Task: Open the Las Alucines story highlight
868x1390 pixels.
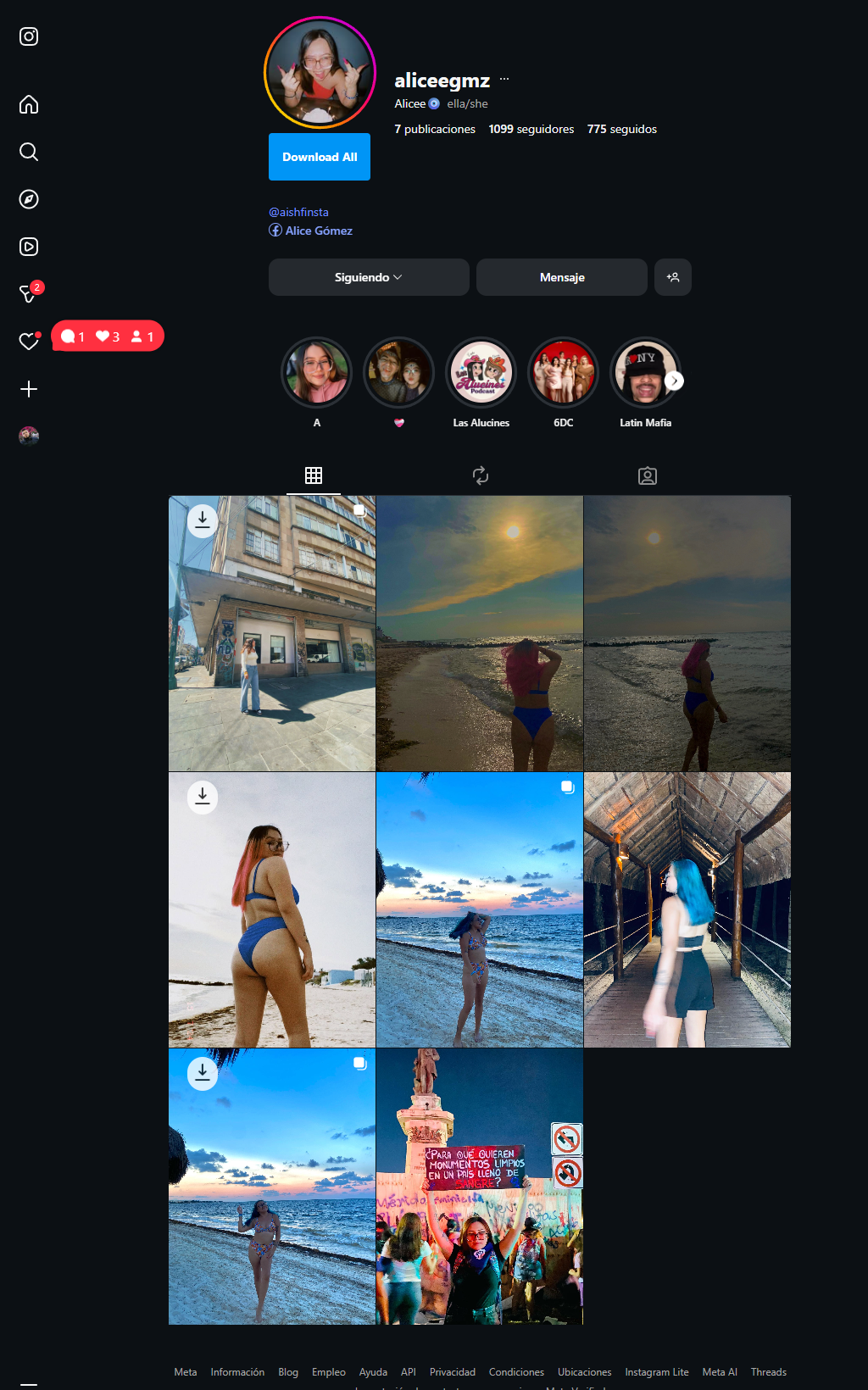Action: [x=481, y=373]
